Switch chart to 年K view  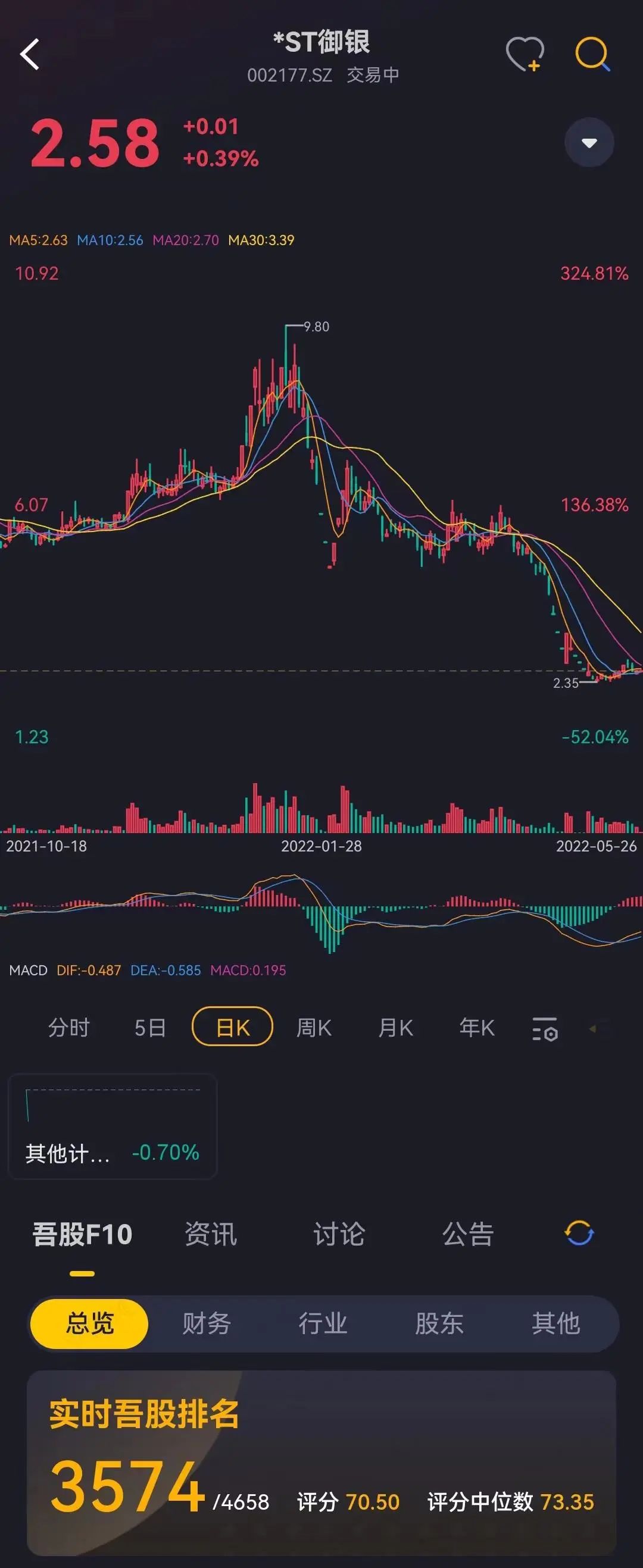(477, 1028)
